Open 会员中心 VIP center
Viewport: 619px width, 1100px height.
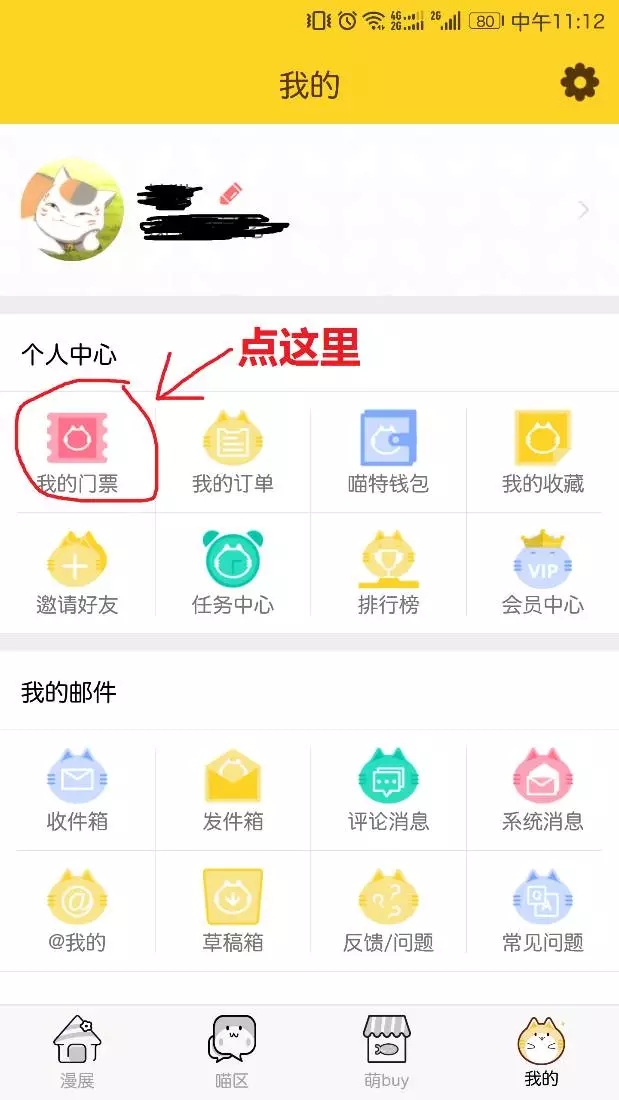tap(543, 572)
